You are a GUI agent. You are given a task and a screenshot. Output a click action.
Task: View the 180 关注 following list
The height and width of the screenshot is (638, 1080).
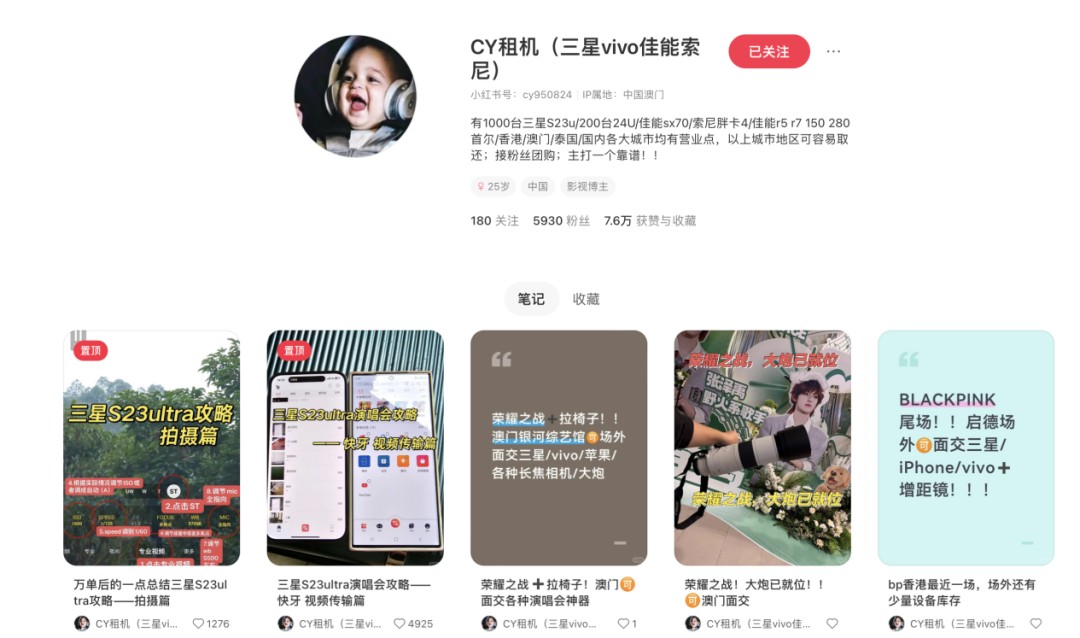tap(494, 221)
